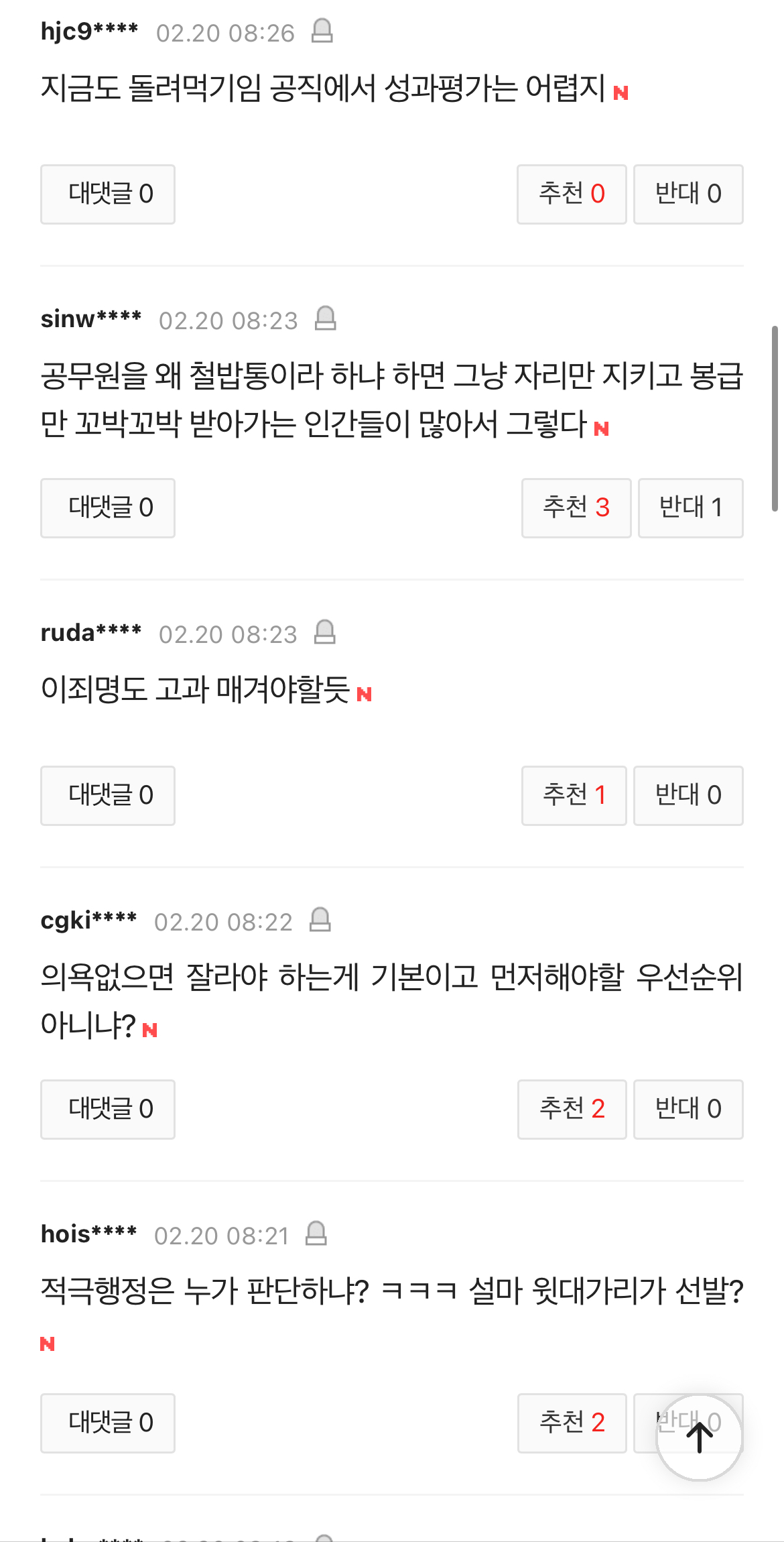784x1542 pixels.
Task: Jump back to top with arrow button
Action: point(700,1437)
